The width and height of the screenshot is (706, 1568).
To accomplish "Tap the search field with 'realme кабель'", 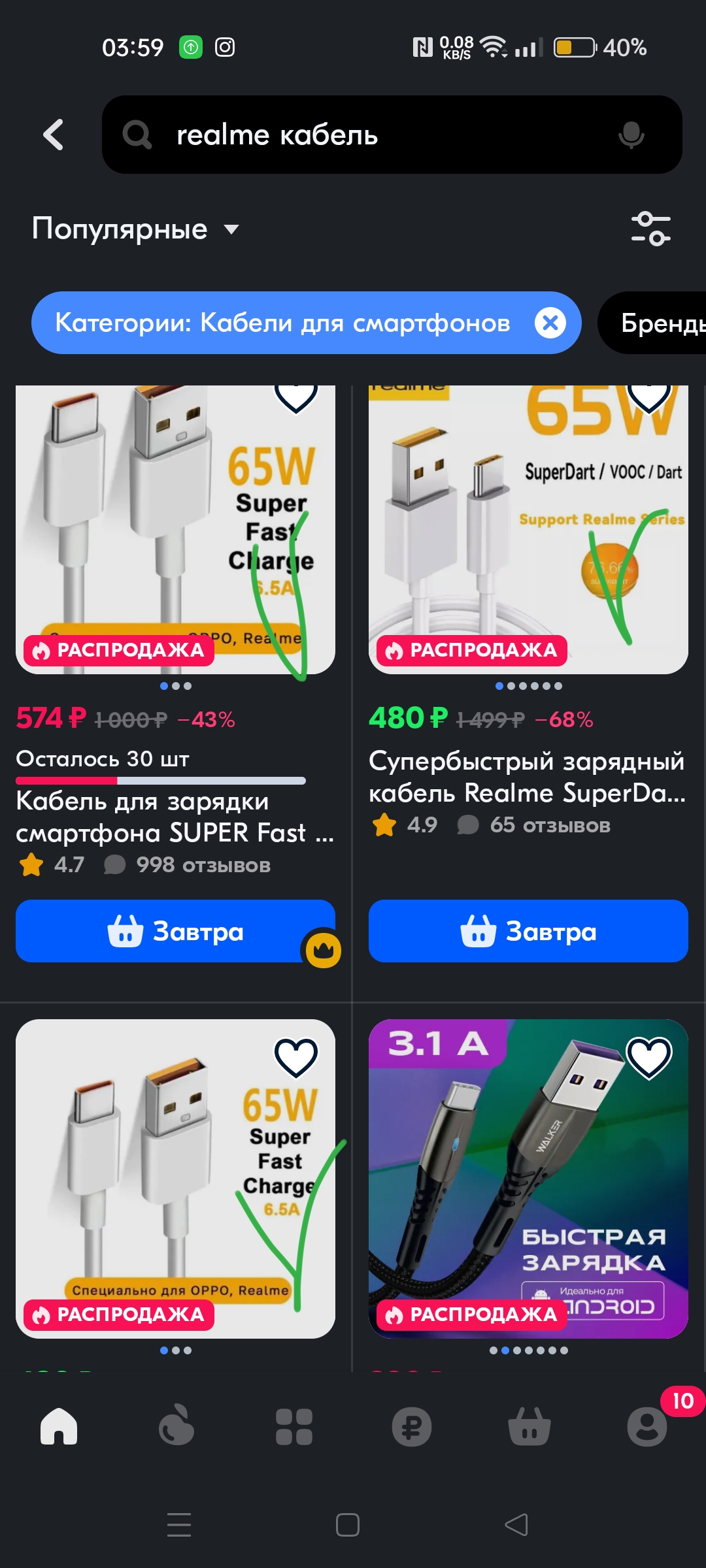I will point(366,135).
